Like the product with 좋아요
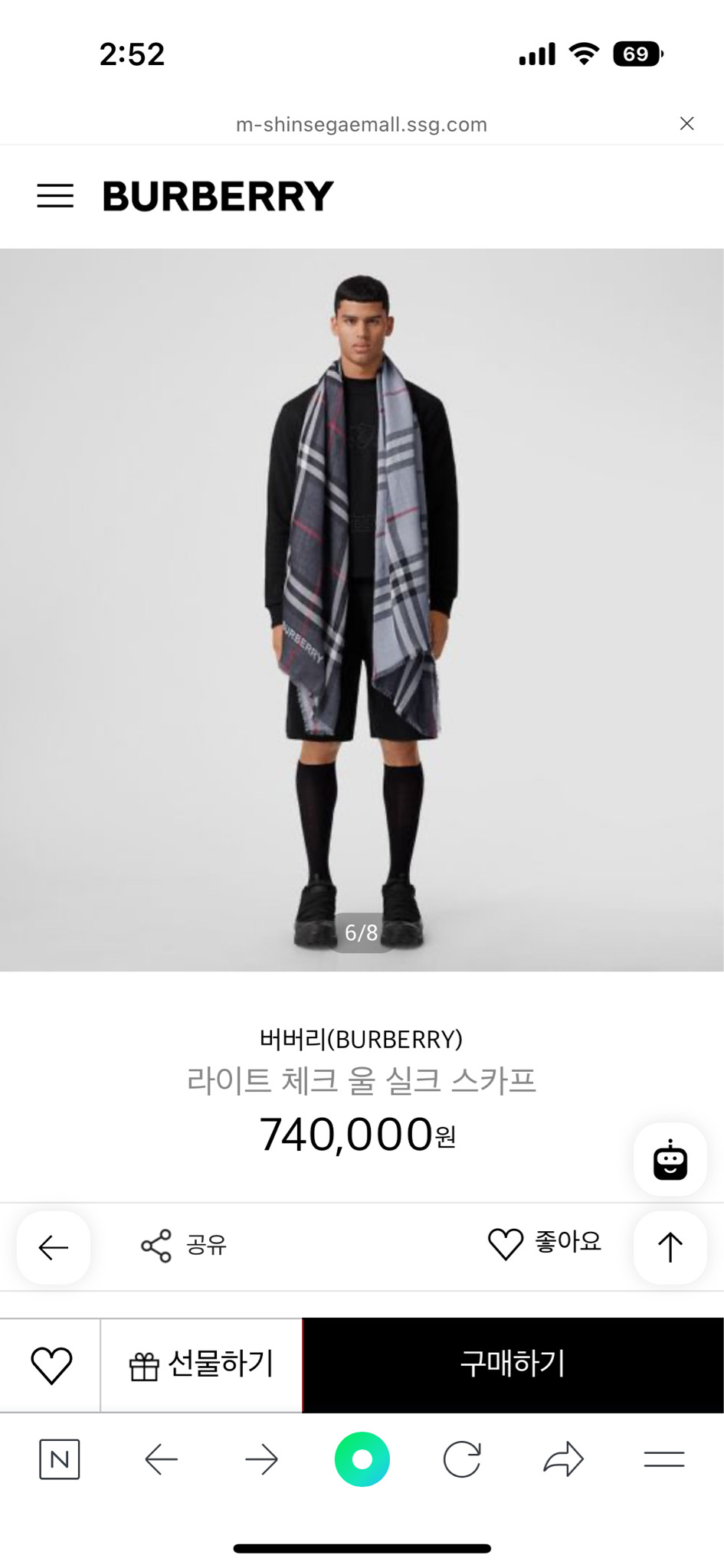Screen dimensions: 724x1568 pyautogui.click(x=545, y=1243)
